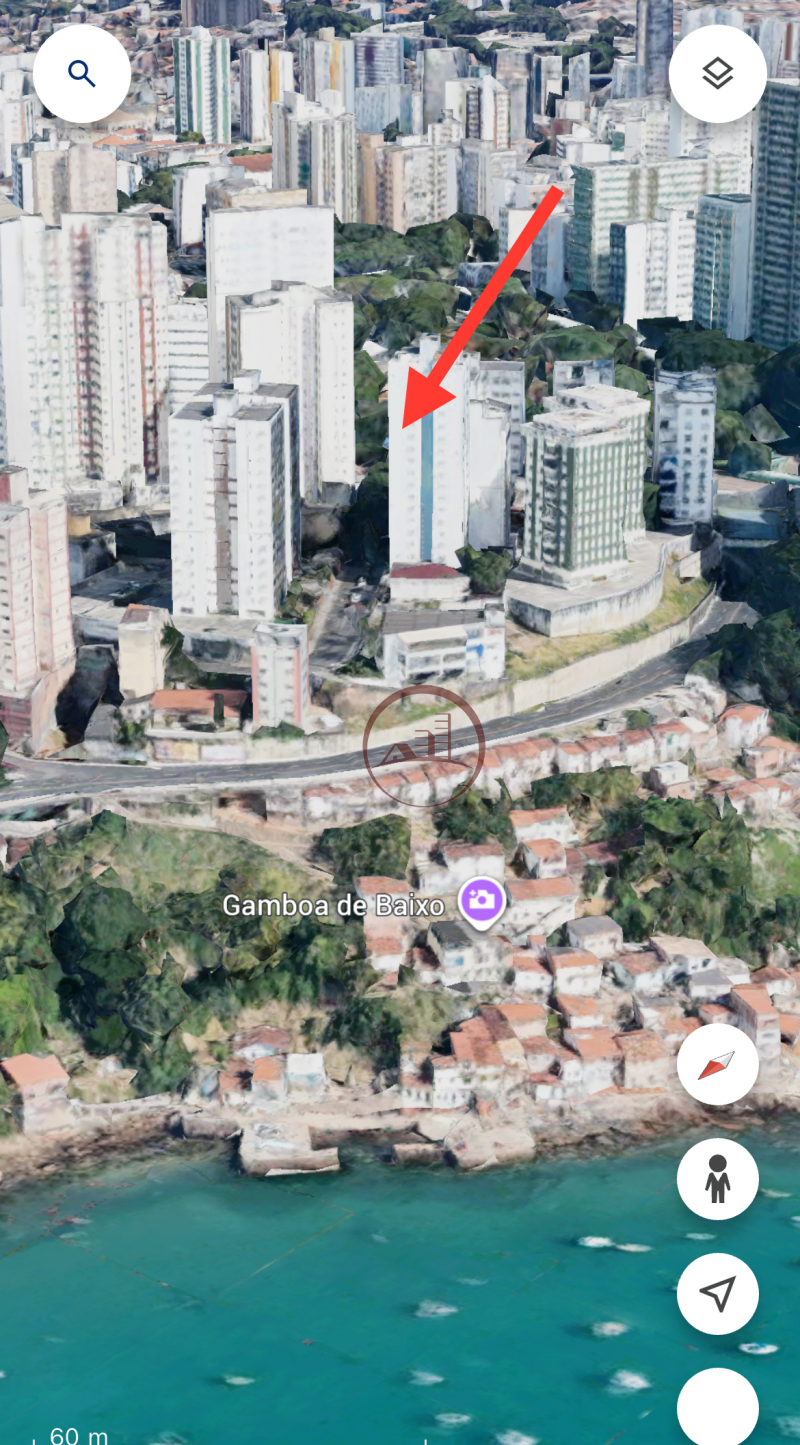Enter Street View with the pegman
This screenshot has width=800, height=1445.
tap(718, 1179)
